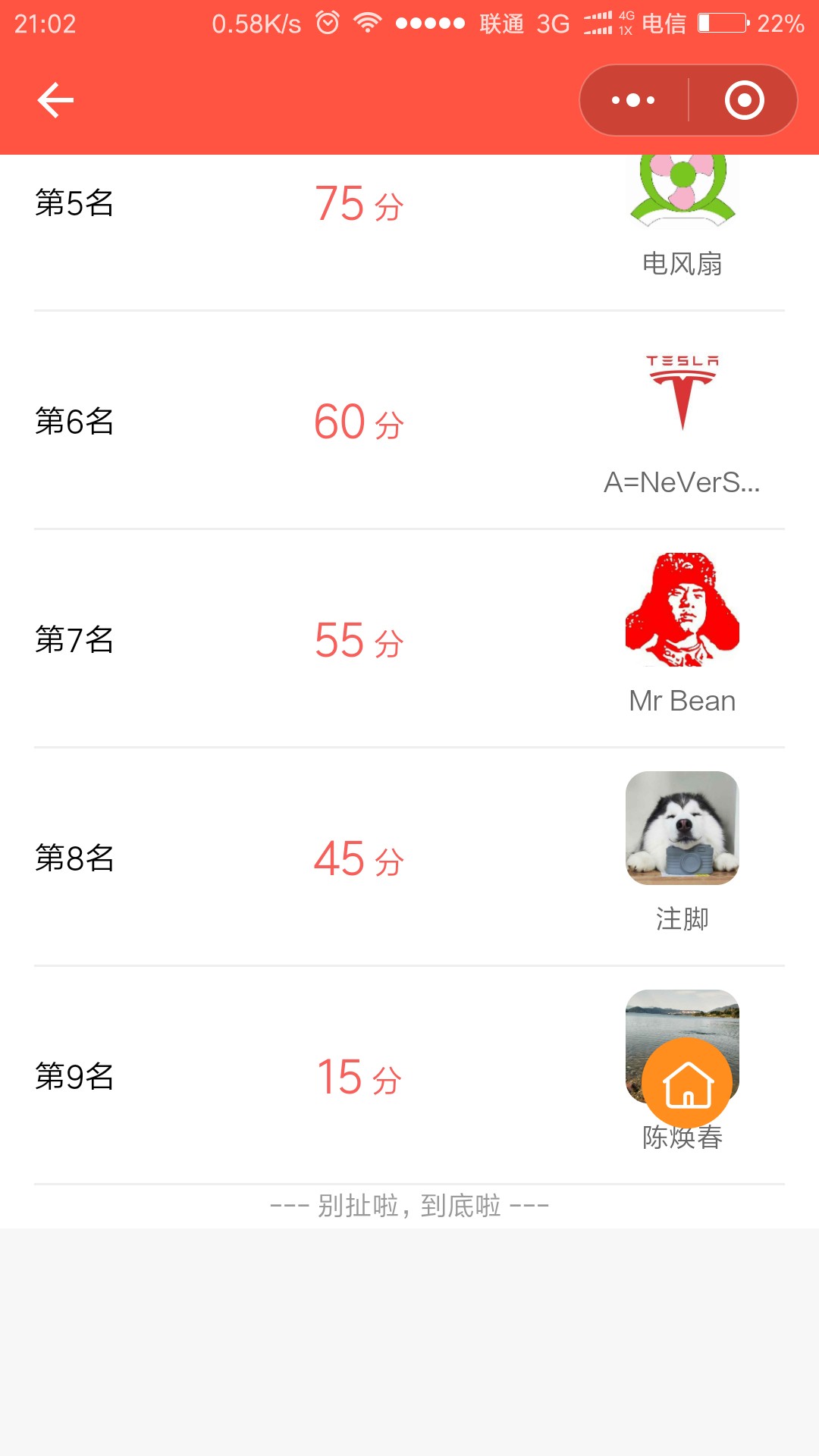The height and width of the screenshot is (1456, 819).
Task: Open the mini program's three-dot menu
Action: (633, 100)
